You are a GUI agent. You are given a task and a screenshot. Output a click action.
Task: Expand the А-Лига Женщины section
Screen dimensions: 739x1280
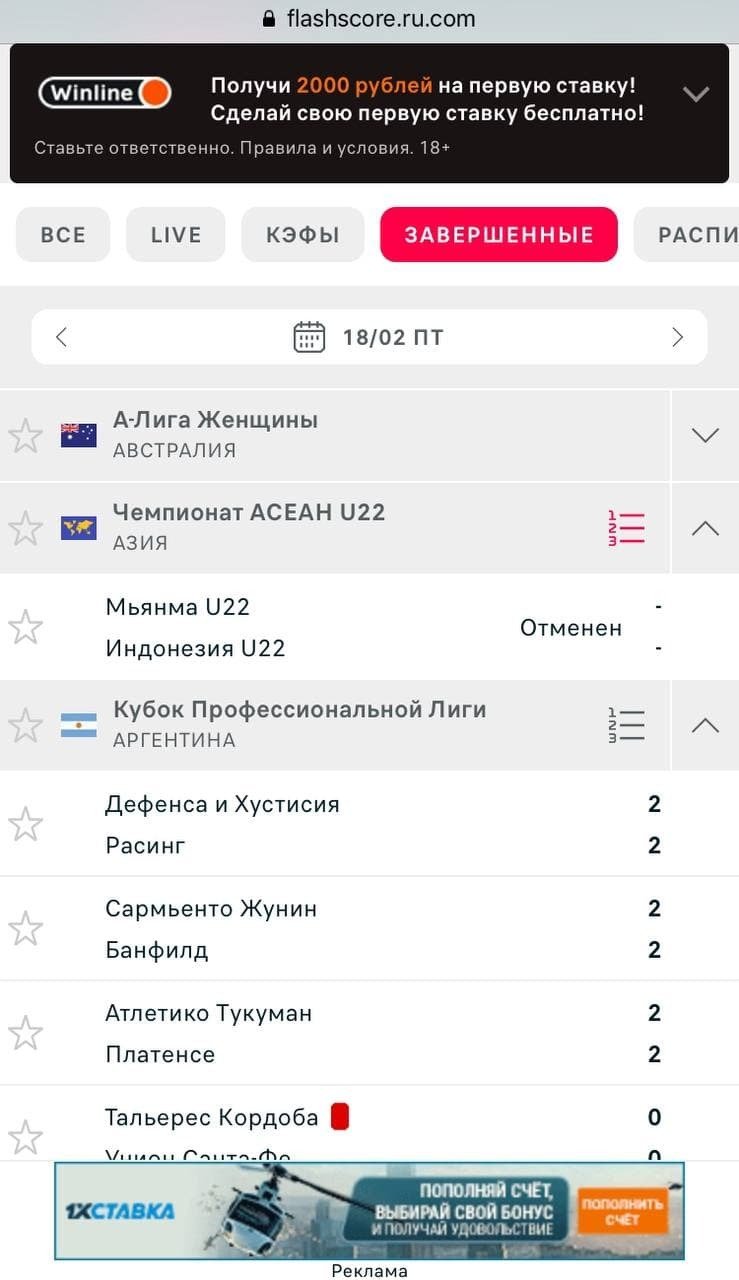[x=705, y=435]
